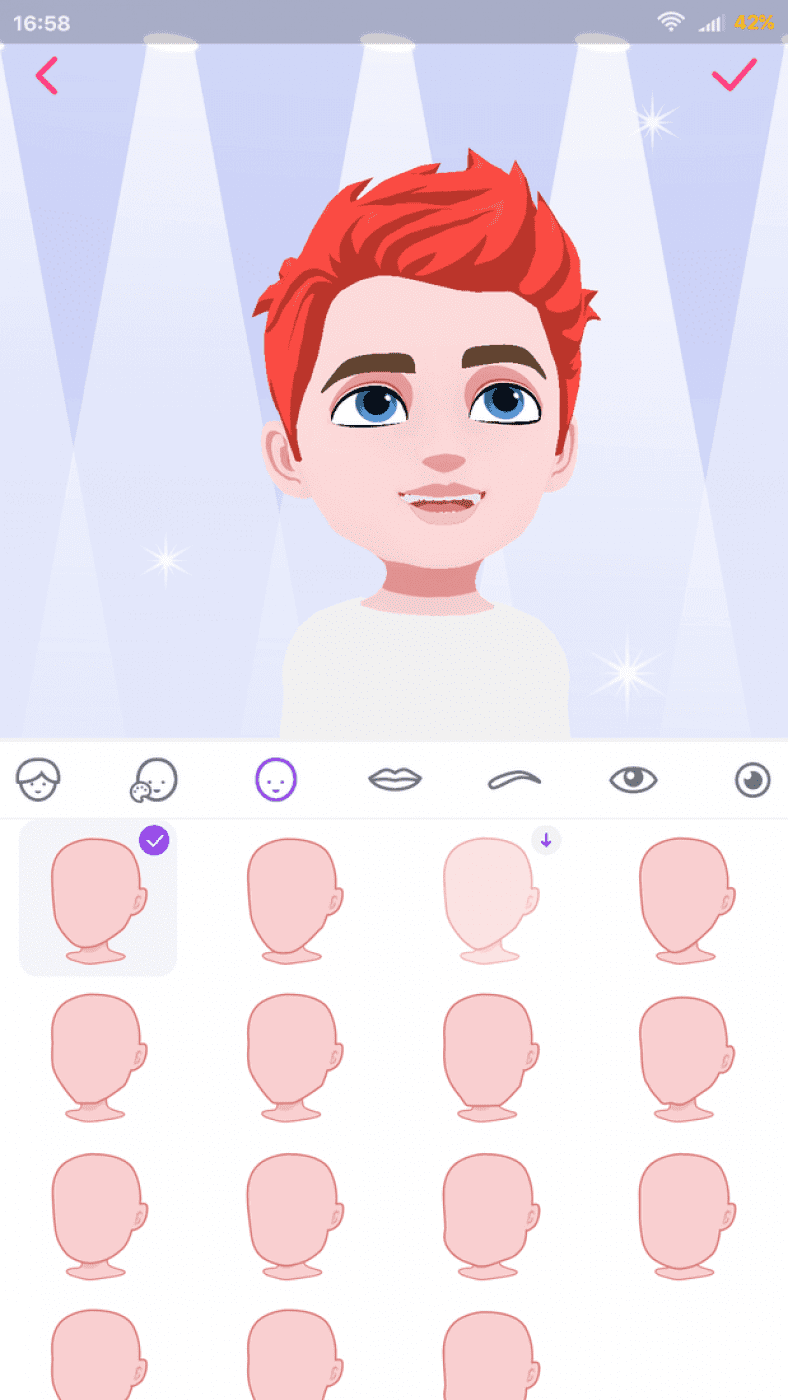Open the hairstyle category tab
Screen dimensions: 788x1400
(x=37, y=781)
